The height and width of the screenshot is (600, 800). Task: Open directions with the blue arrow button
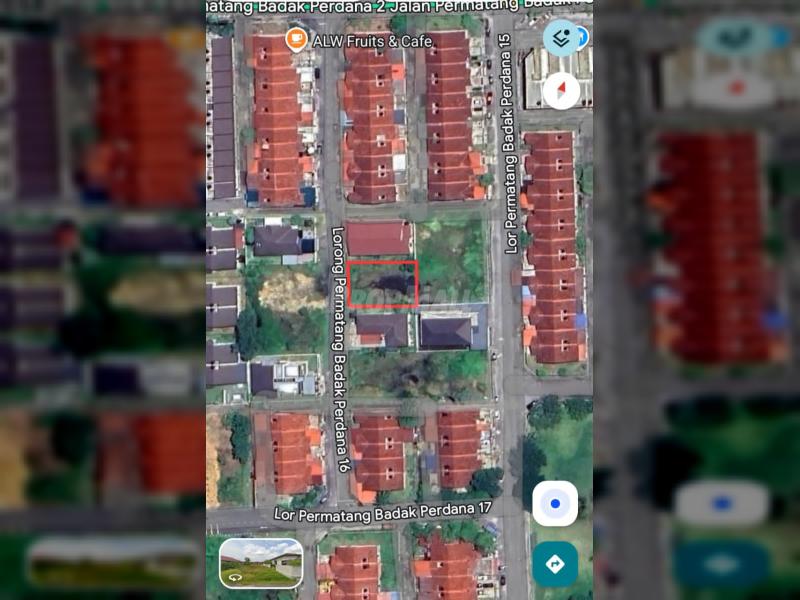(555, 564)
